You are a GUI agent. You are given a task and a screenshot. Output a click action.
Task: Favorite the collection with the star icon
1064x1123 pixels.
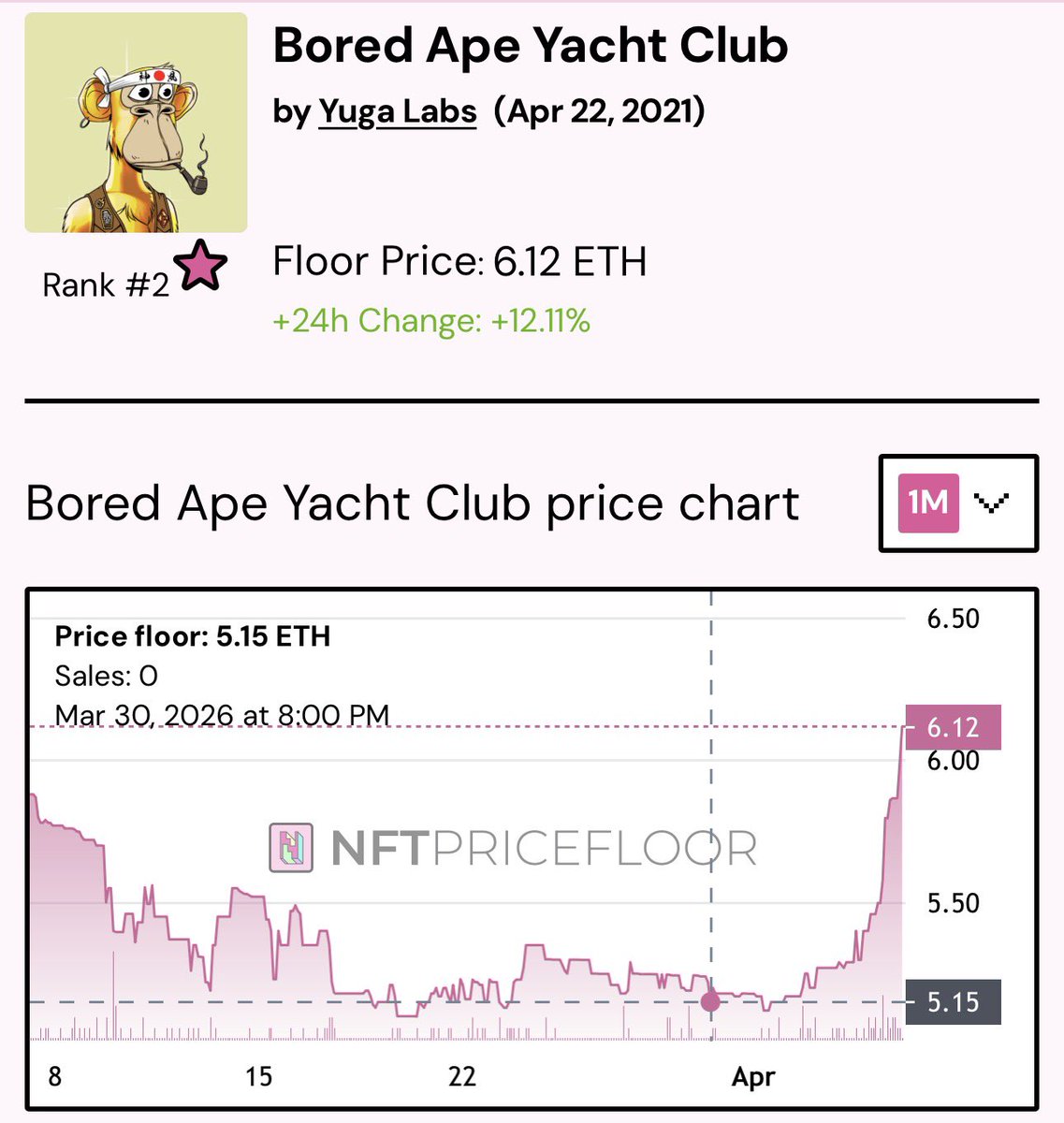(202, 267)
